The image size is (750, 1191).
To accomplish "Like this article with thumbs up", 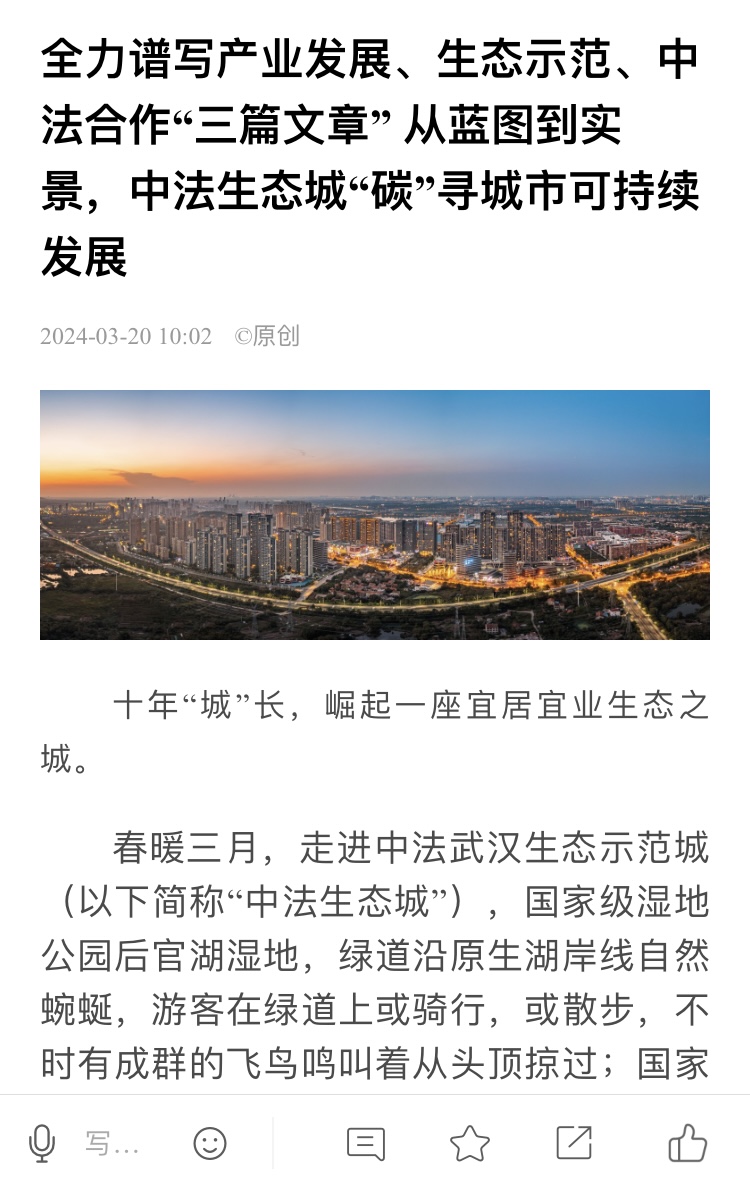I will [687, 1143].
